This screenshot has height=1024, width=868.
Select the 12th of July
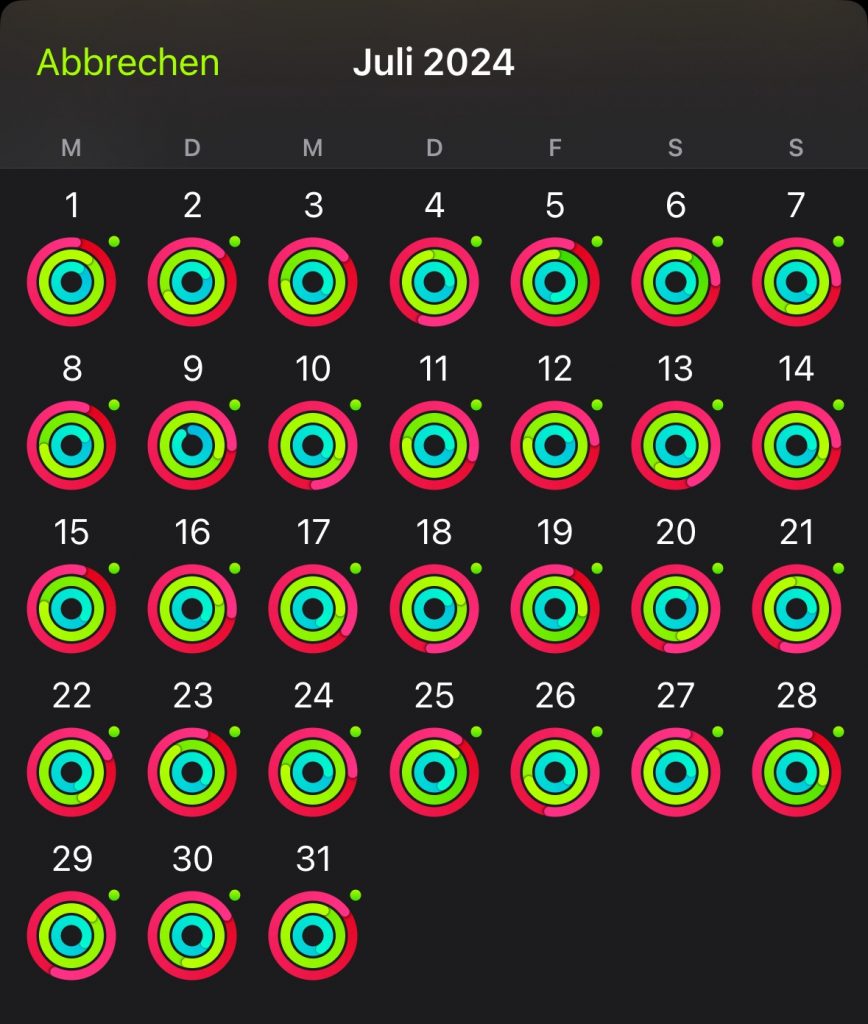(x=555, y=445)
